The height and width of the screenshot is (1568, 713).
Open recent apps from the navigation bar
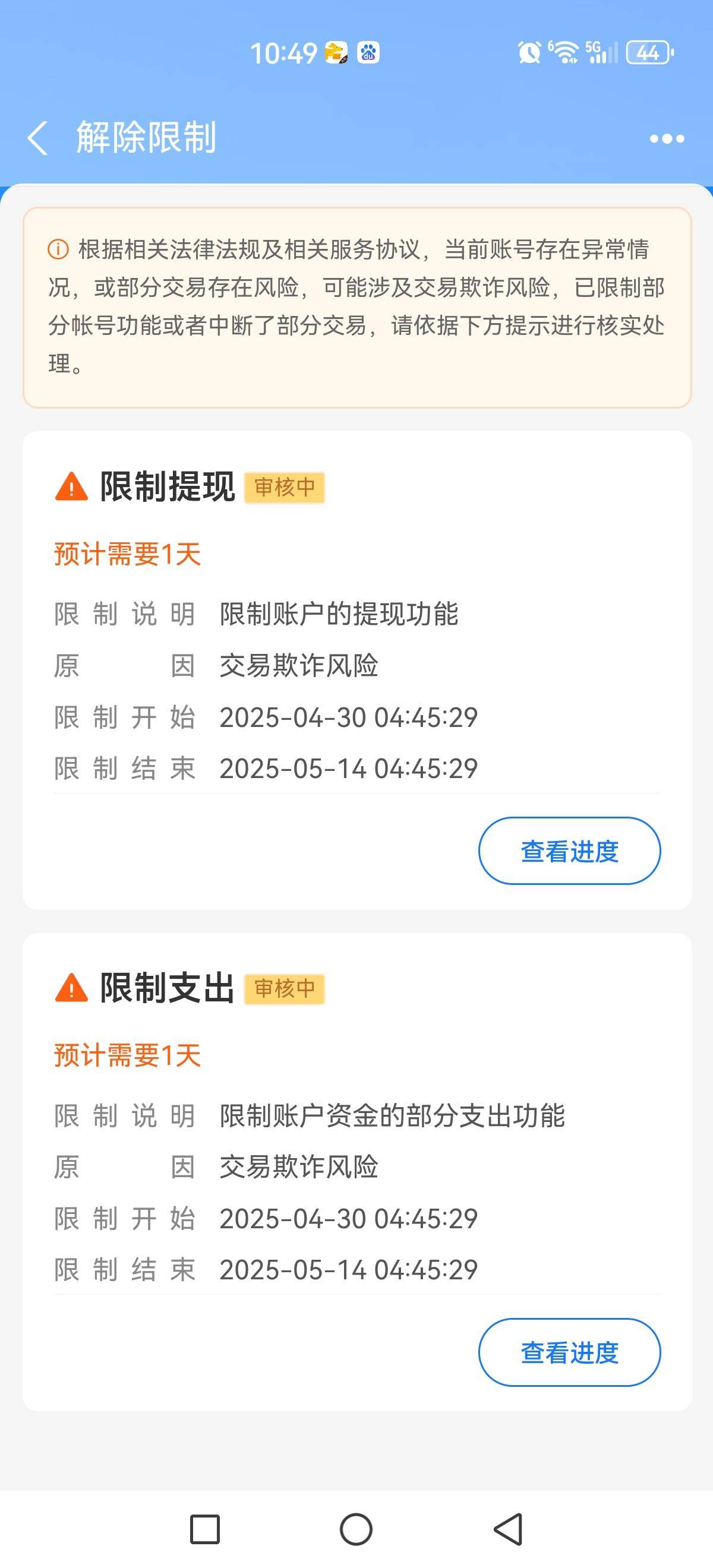pos(204,1529)
